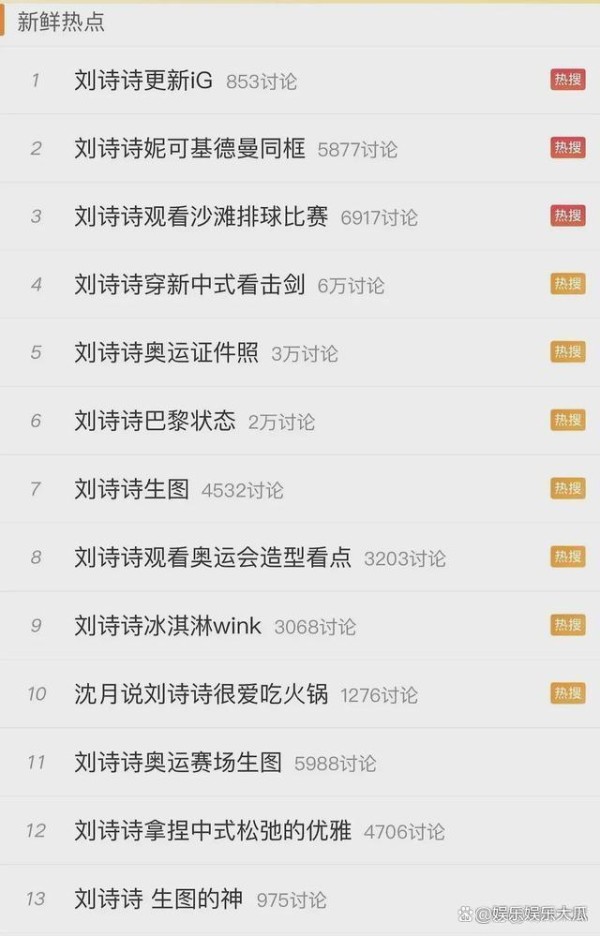Tap the 刘诗诗巴黎状态 row
This screenshot has width=600, height=936.
(x=155, y=421)
